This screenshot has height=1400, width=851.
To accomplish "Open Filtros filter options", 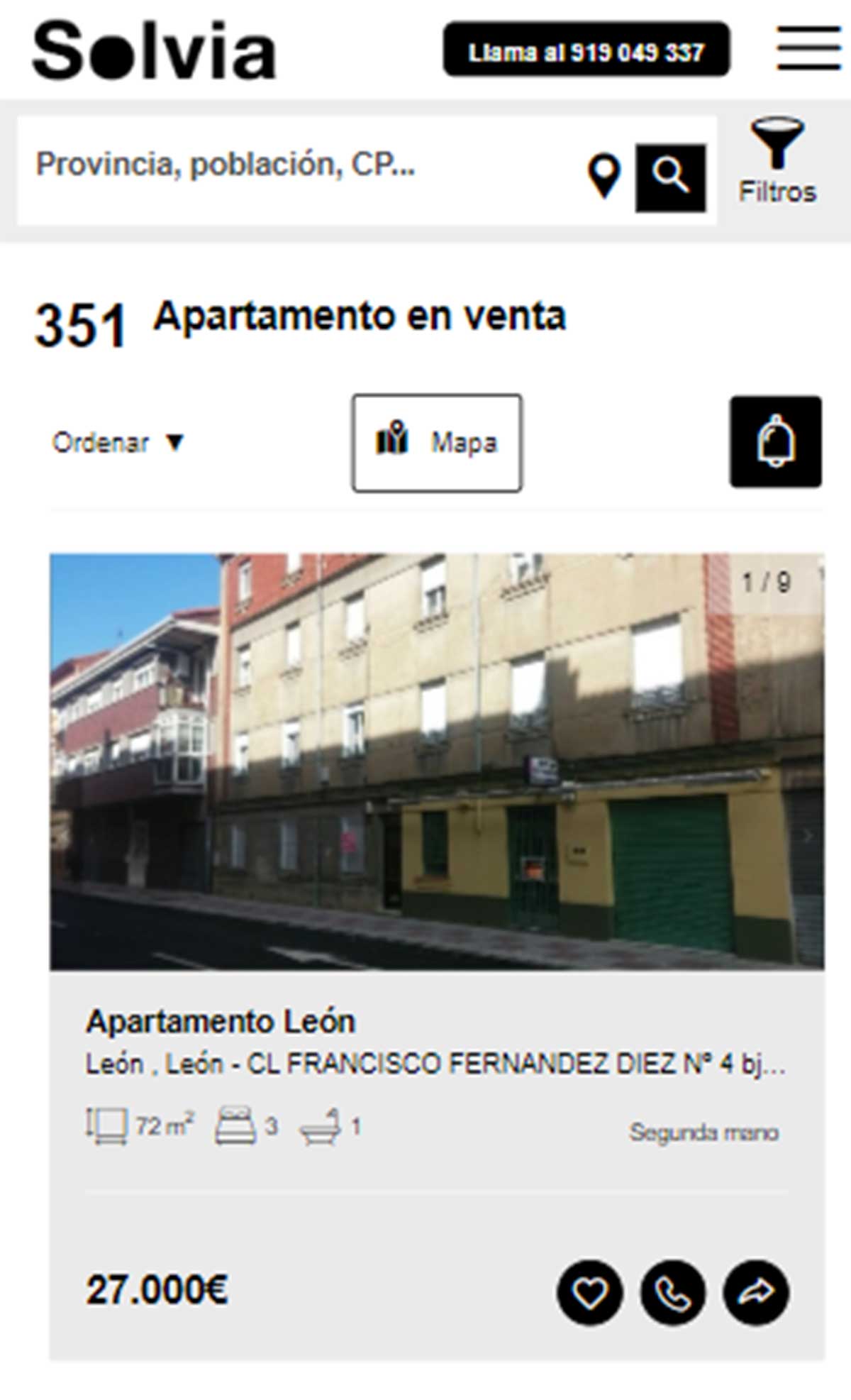I will tap(777, 162).
